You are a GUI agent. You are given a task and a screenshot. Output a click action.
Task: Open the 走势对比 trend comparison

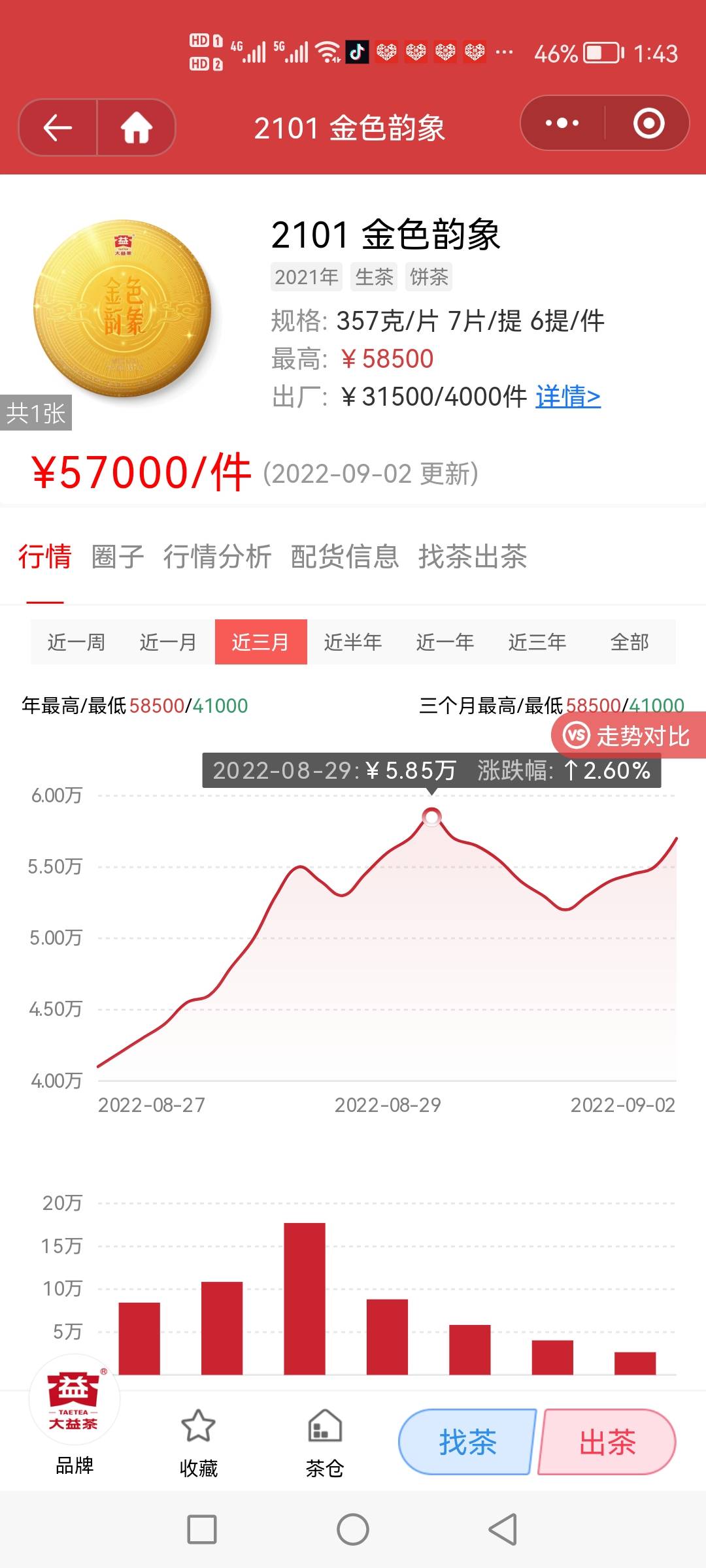coord(629,736)
